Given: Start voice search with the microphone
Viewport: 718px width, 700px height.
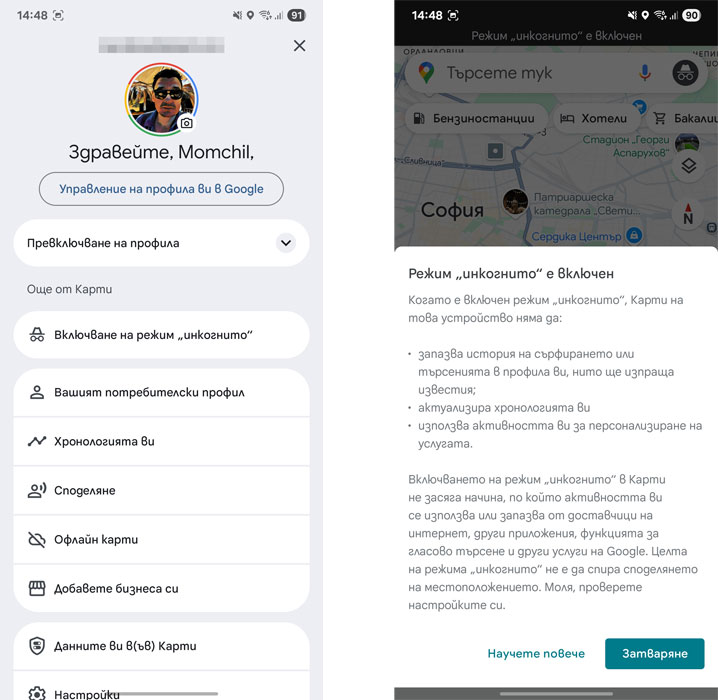Looking at the screenshot, I should pos(645,73).
